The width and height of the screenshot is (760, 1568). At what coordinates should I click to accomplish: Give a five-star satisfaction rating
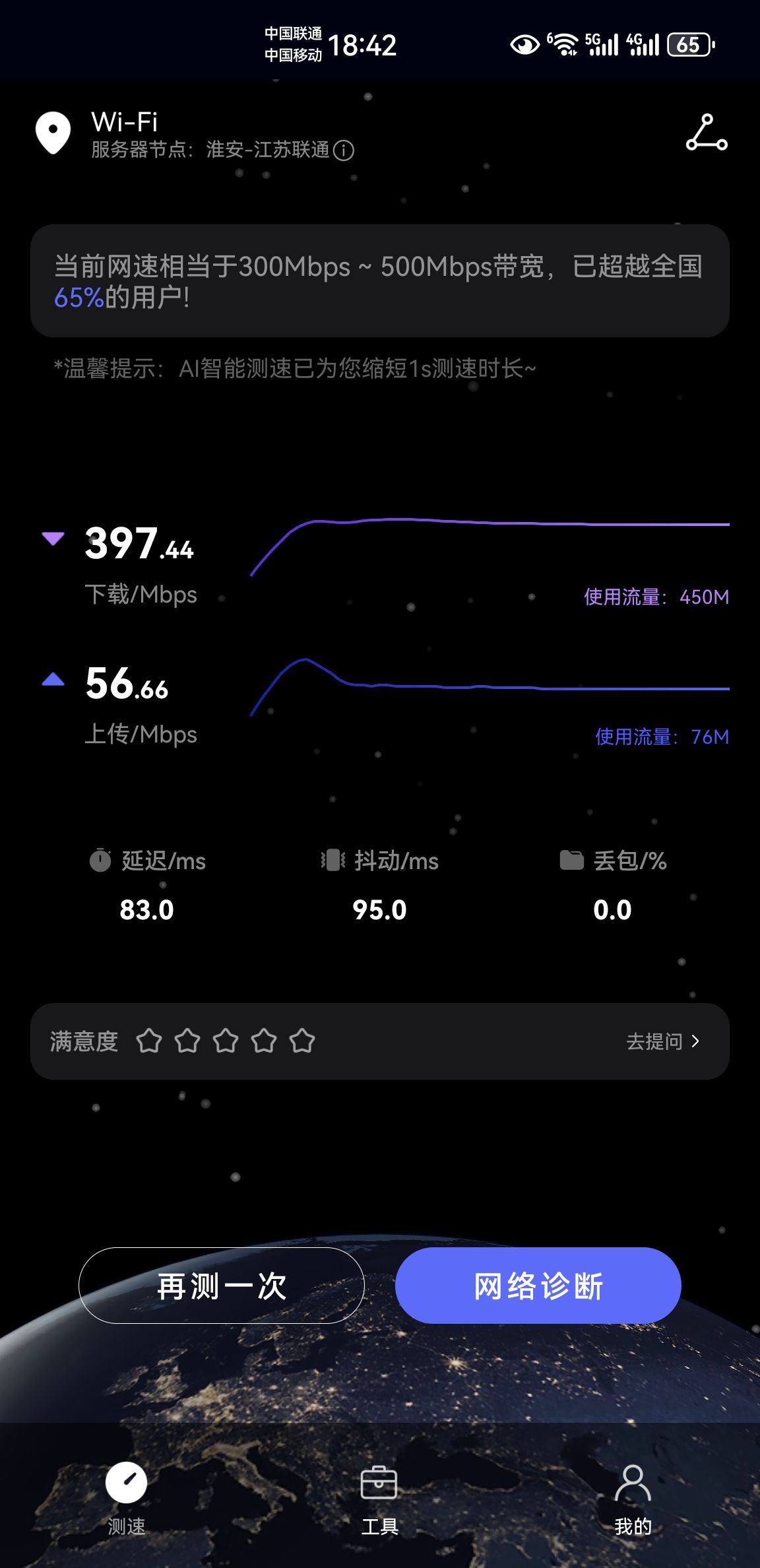302,1041
